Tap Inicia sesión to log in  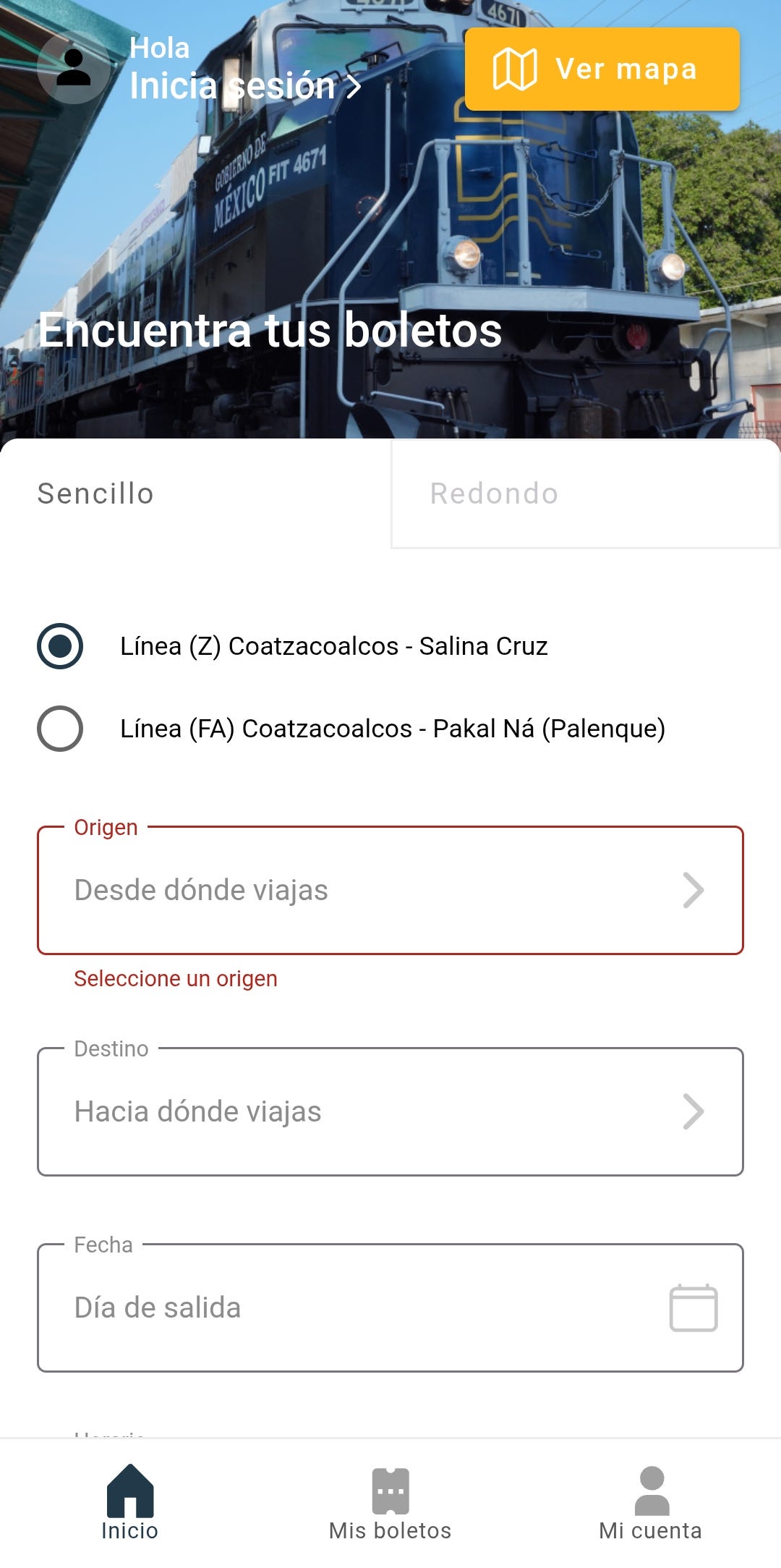pyautogui.click(x=244, y=86)
